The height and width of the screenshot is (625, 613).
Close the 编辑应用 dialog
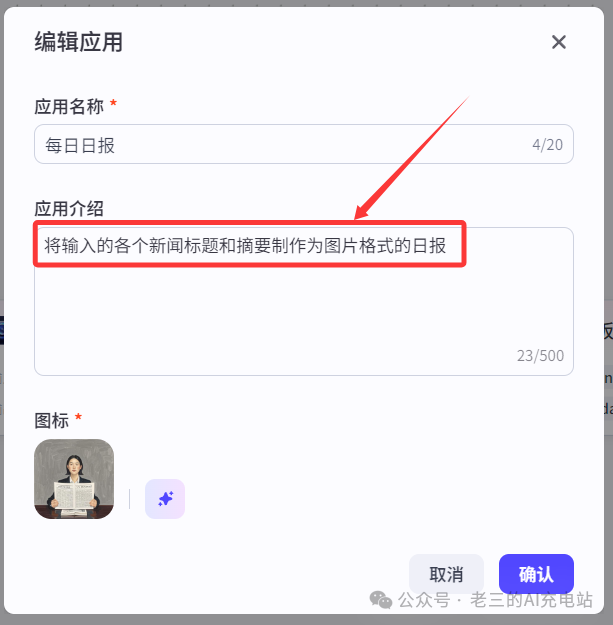pyautogui.click(x=559, y=42)
